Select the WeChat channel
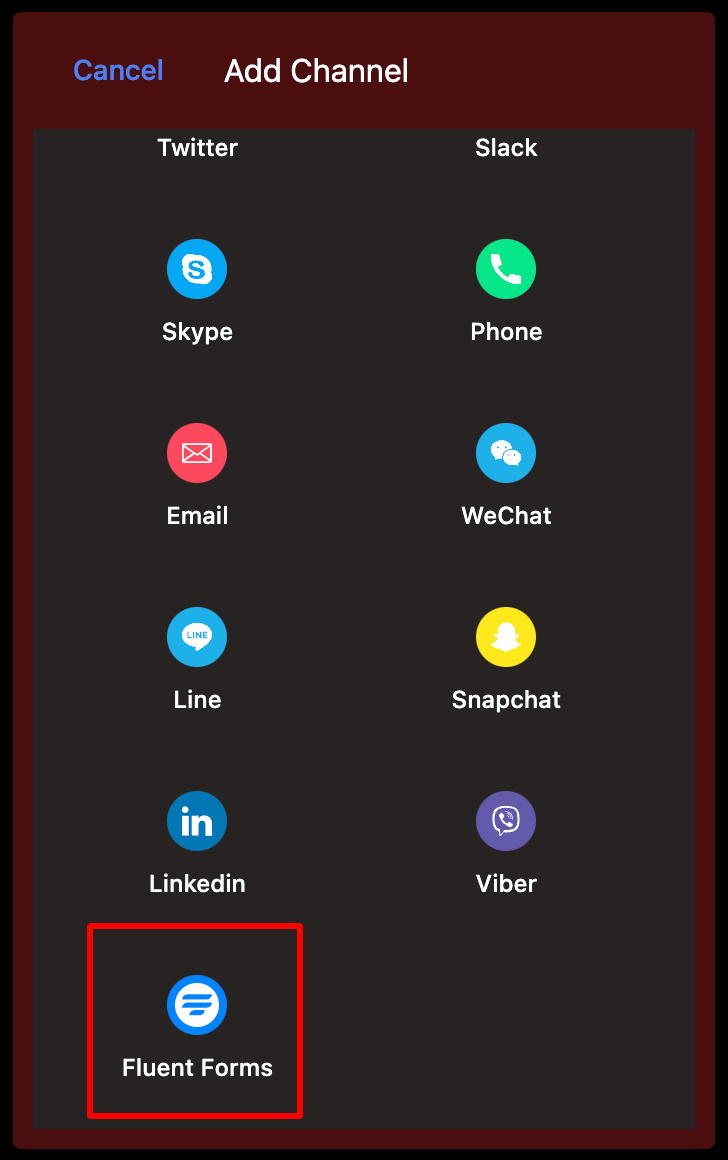728x1160 pixels. click(506, 454)
